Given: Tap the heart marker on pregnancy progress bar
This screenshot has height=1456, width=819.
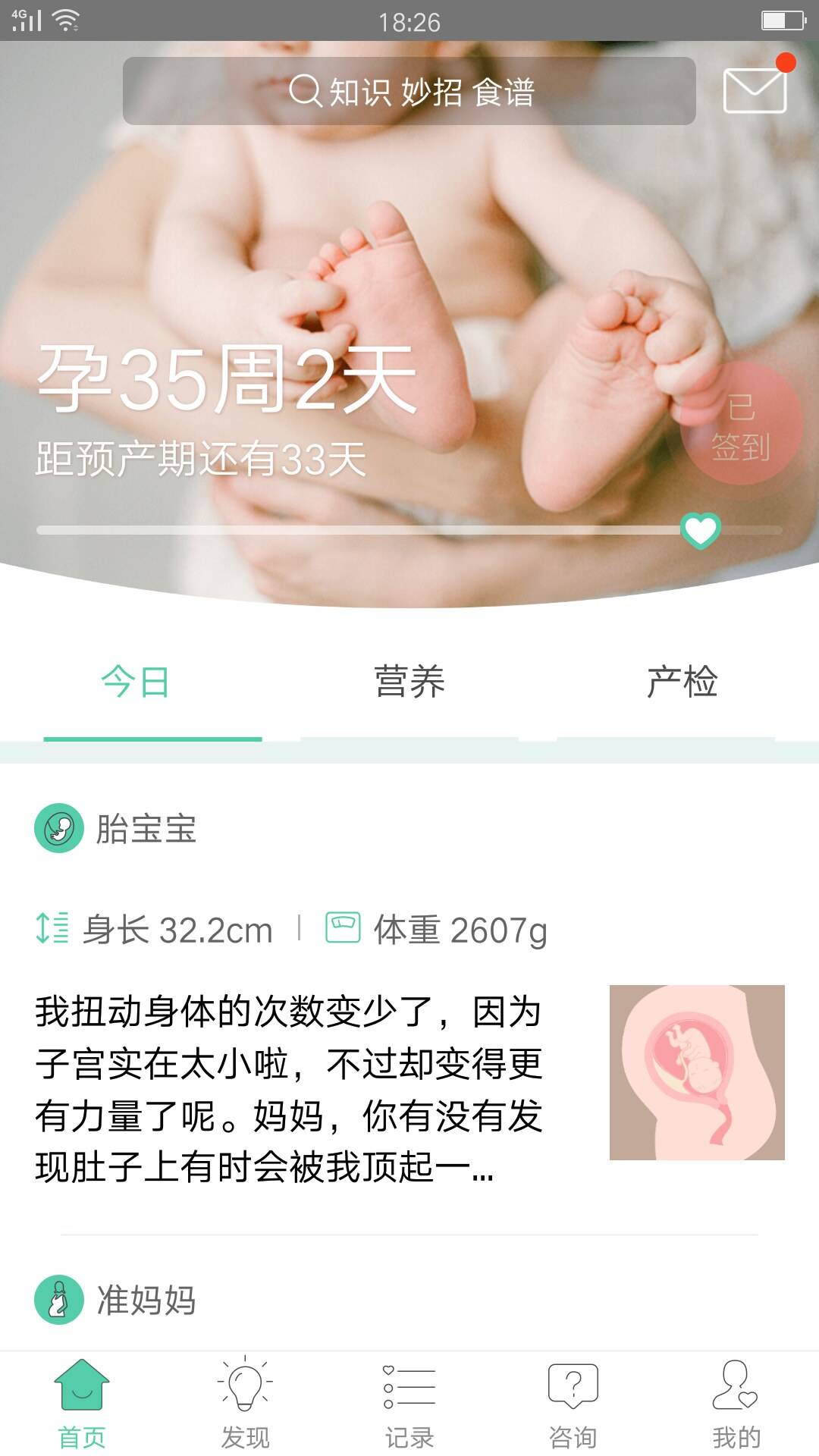Looking at the screenshot, I should tap(700, 530).
